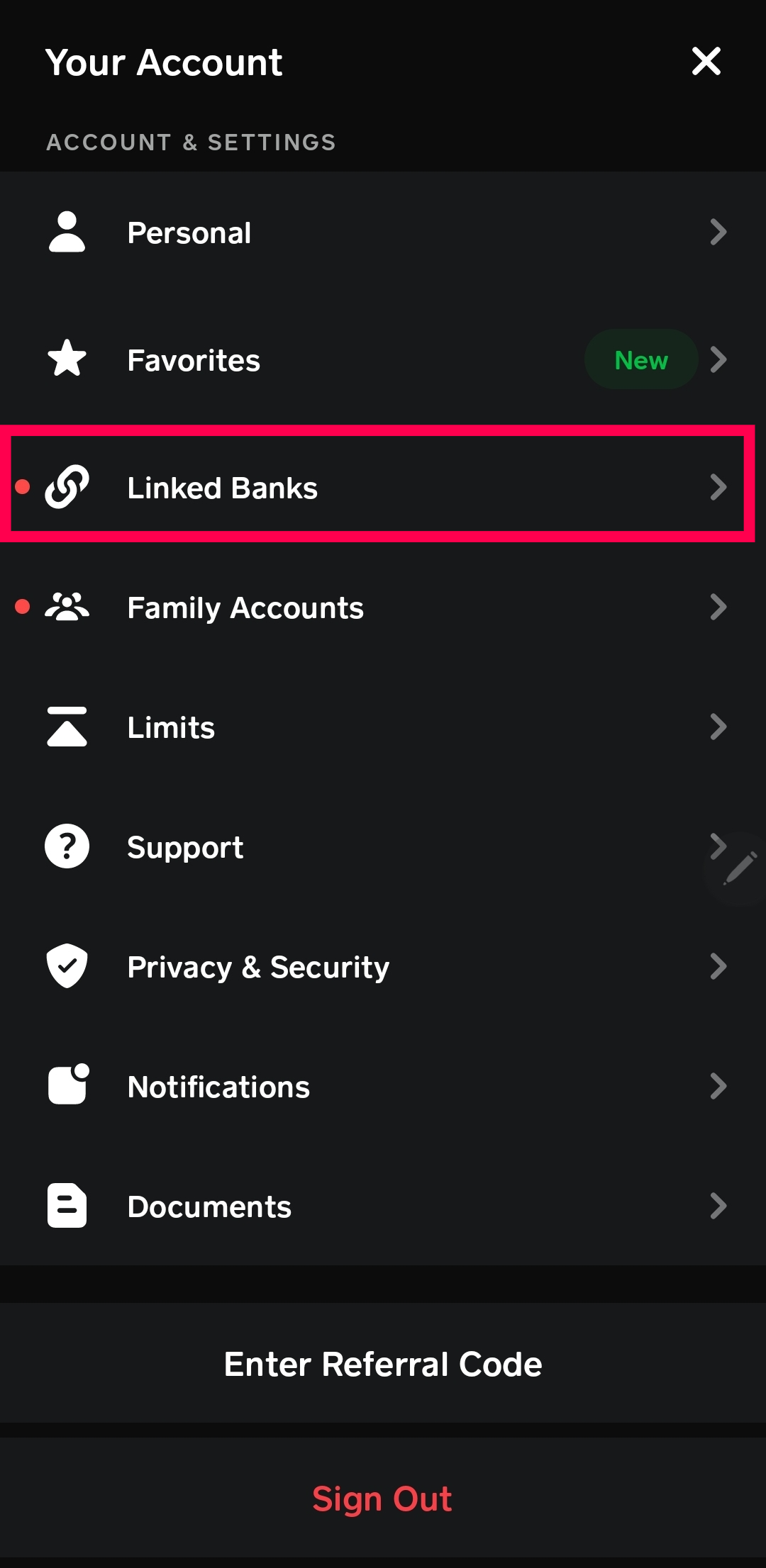Select the Support question mark icon

coord(67,846)
